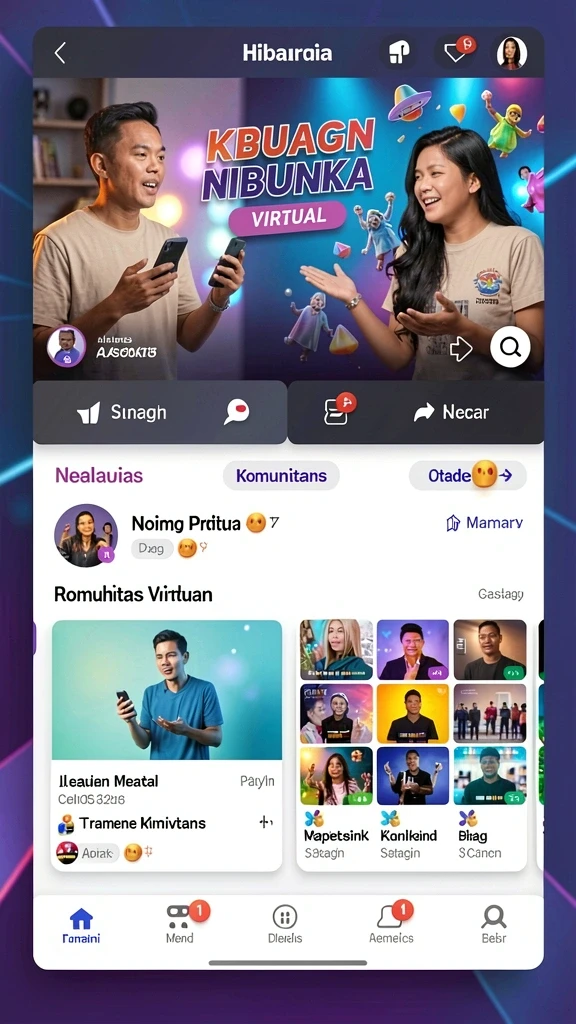Switch to the Aemeics tab
Viewport: 576px width, 1024px height.
(x=391, y=926)
